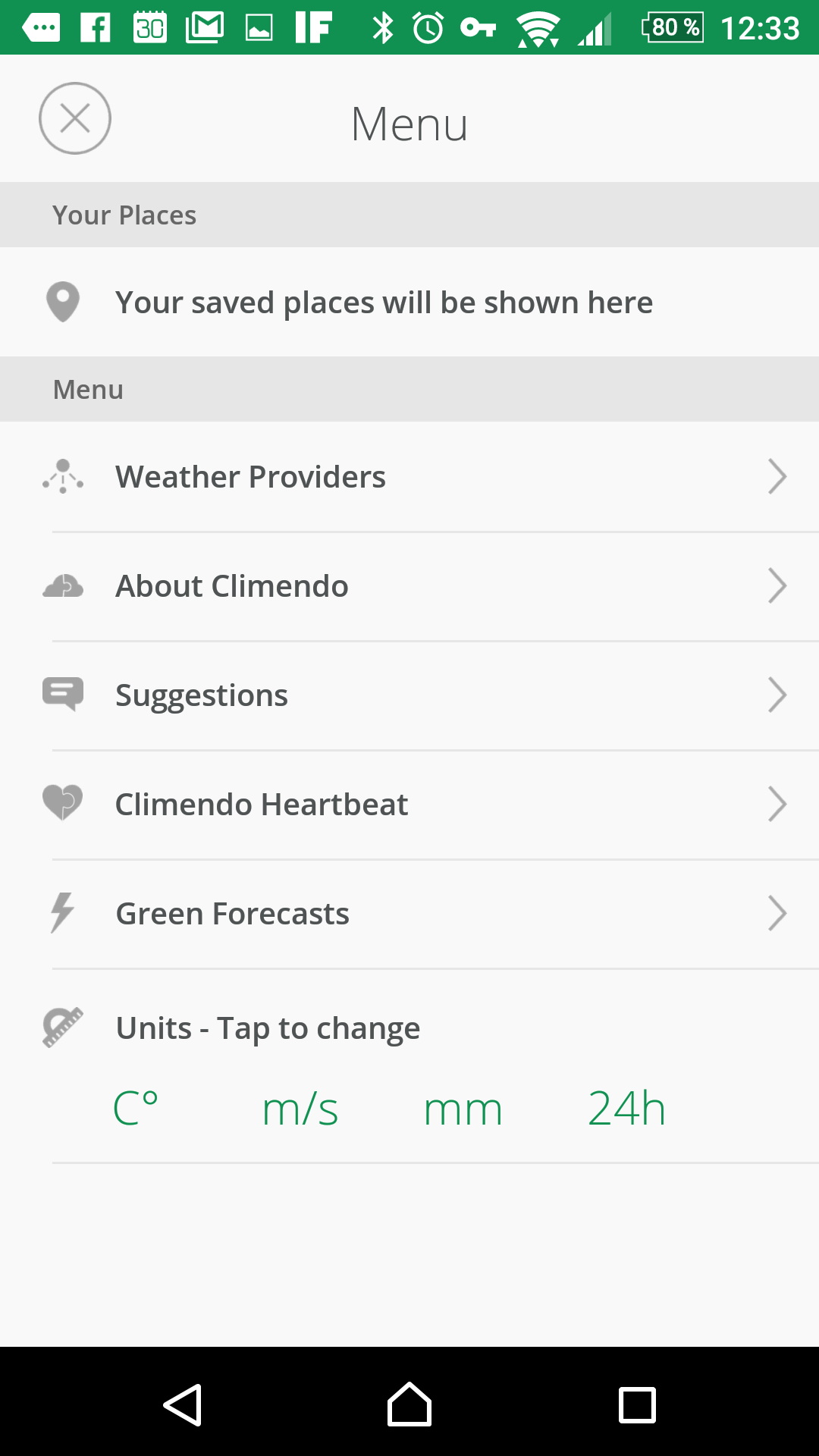This screenshot has width=819, height=1456.
Task: Change the 24h time format
Action: pos(627,1109)
